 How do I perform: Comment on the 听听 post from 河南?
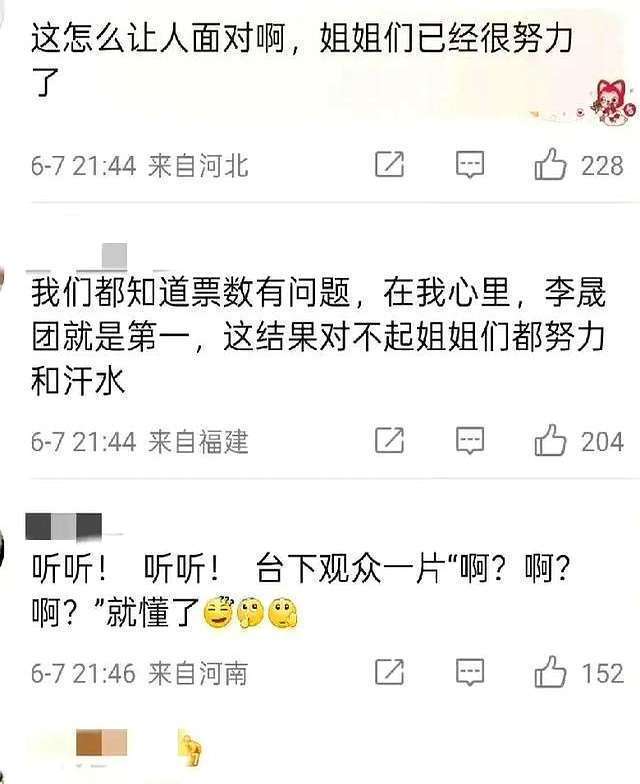tap(470, 672)
